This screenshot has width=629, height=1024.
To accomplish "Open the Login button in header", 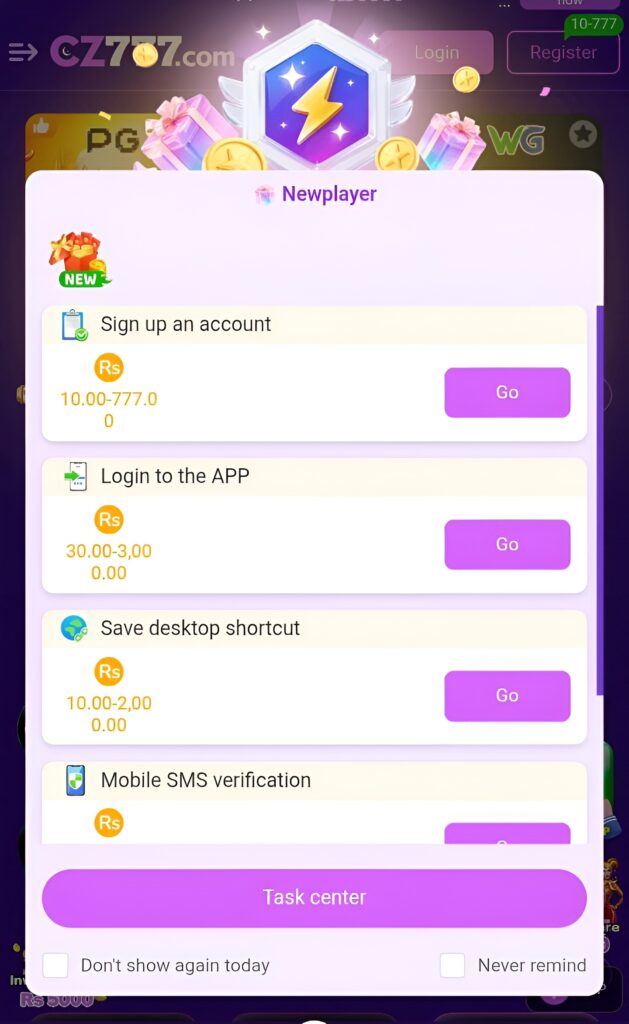I will coord(437,52).
